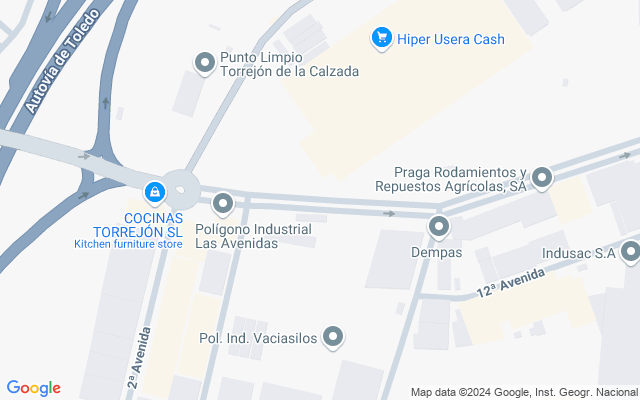The image size is (640, 400).
Task: Open the Polígono Industrial Las Avenidas marker
Action: tap(223, 204)
